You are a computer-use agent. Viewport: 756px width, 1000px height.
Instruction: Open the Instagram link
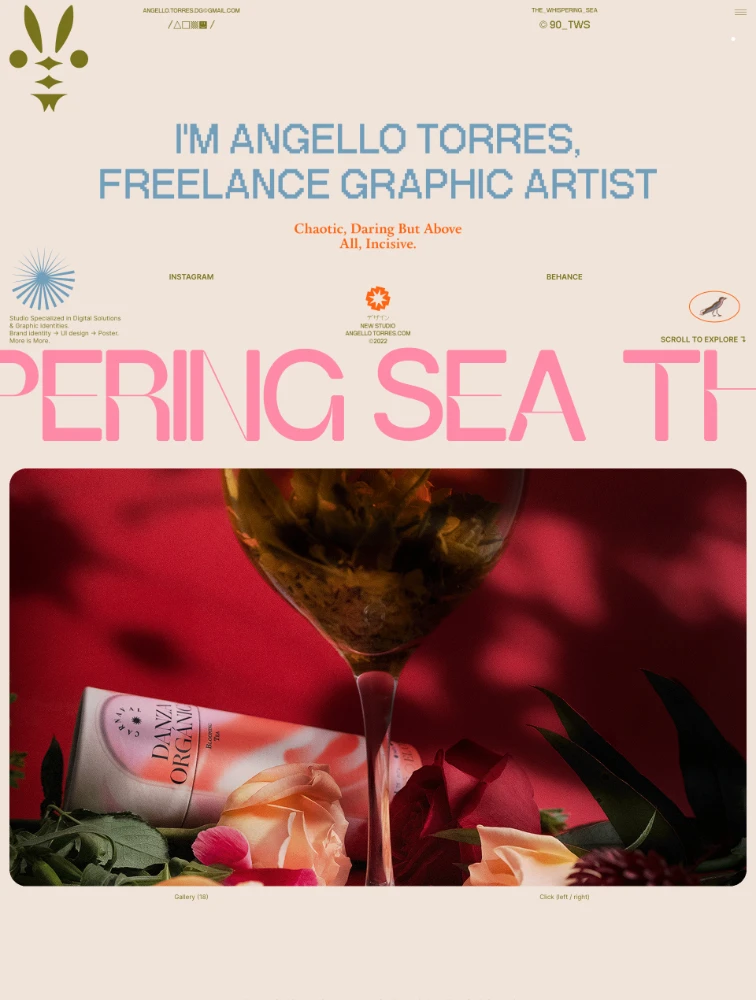[x=191, y=277]
